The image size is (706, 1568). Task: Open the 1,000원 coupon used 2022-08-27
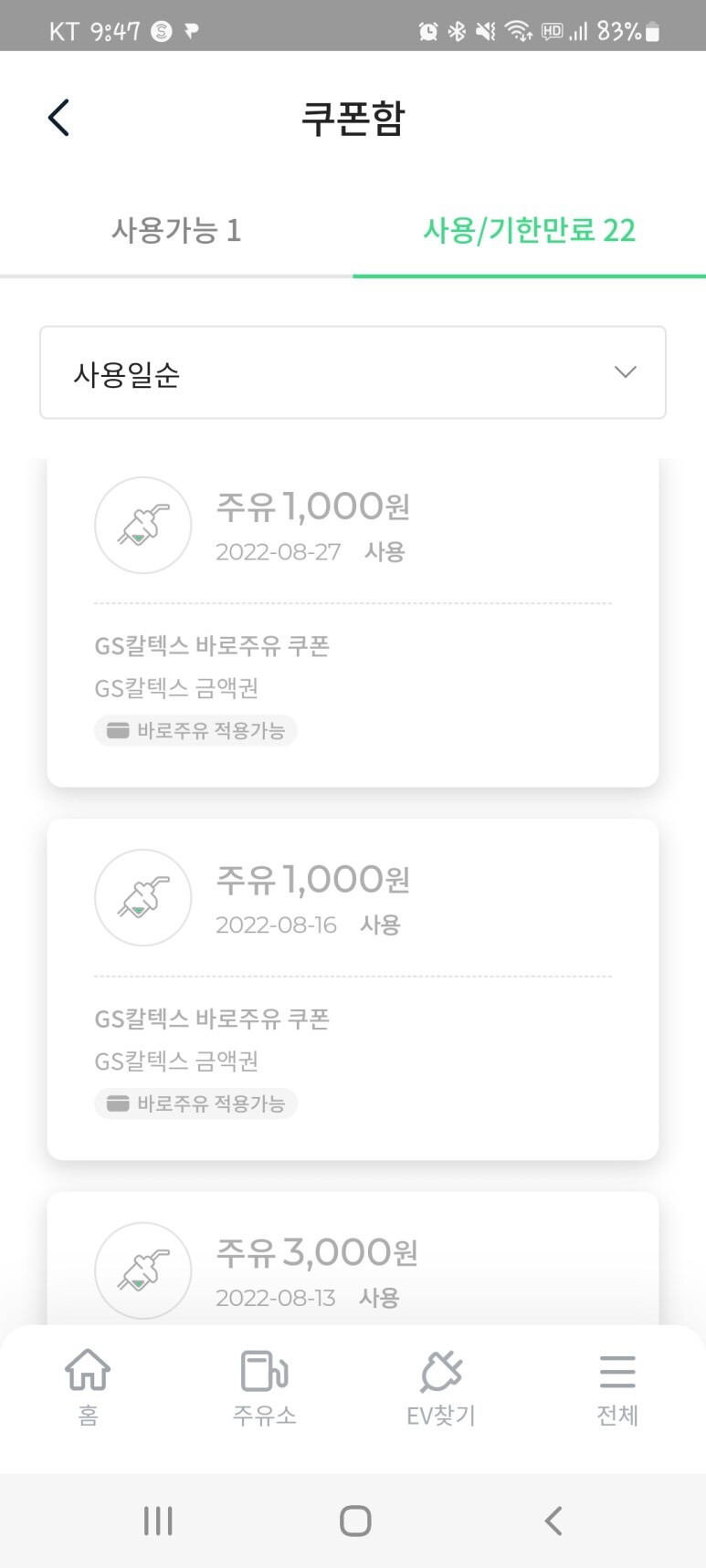pos(353,623)
